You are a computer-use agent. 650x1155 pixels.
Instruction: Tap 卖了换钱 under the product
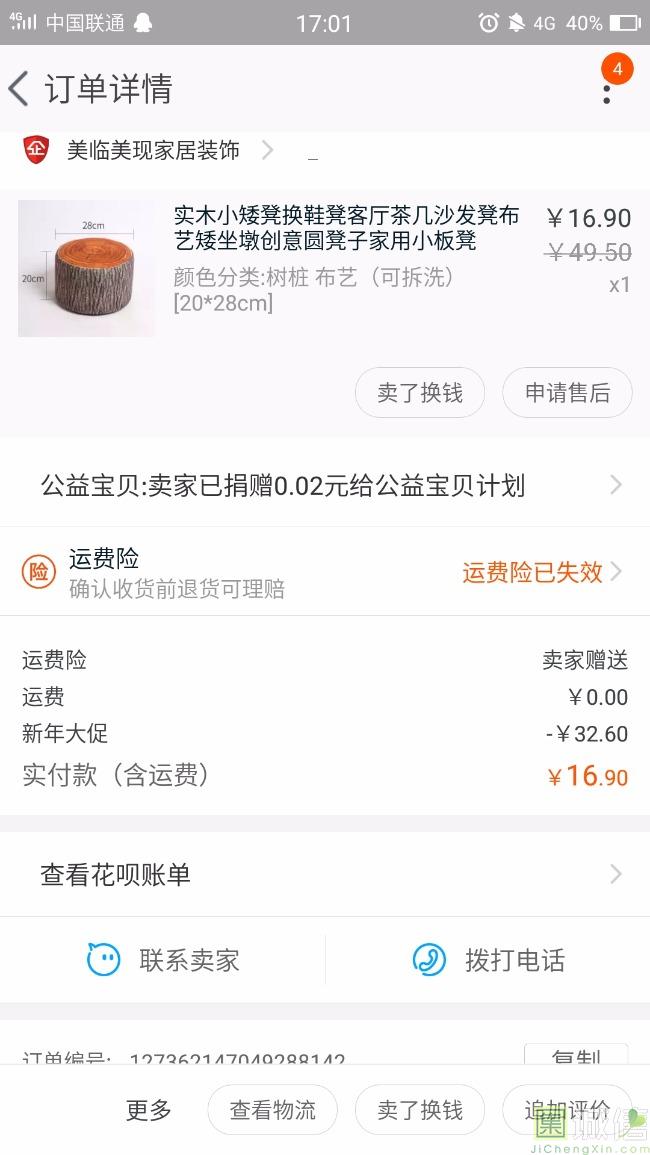pos(420,393)
